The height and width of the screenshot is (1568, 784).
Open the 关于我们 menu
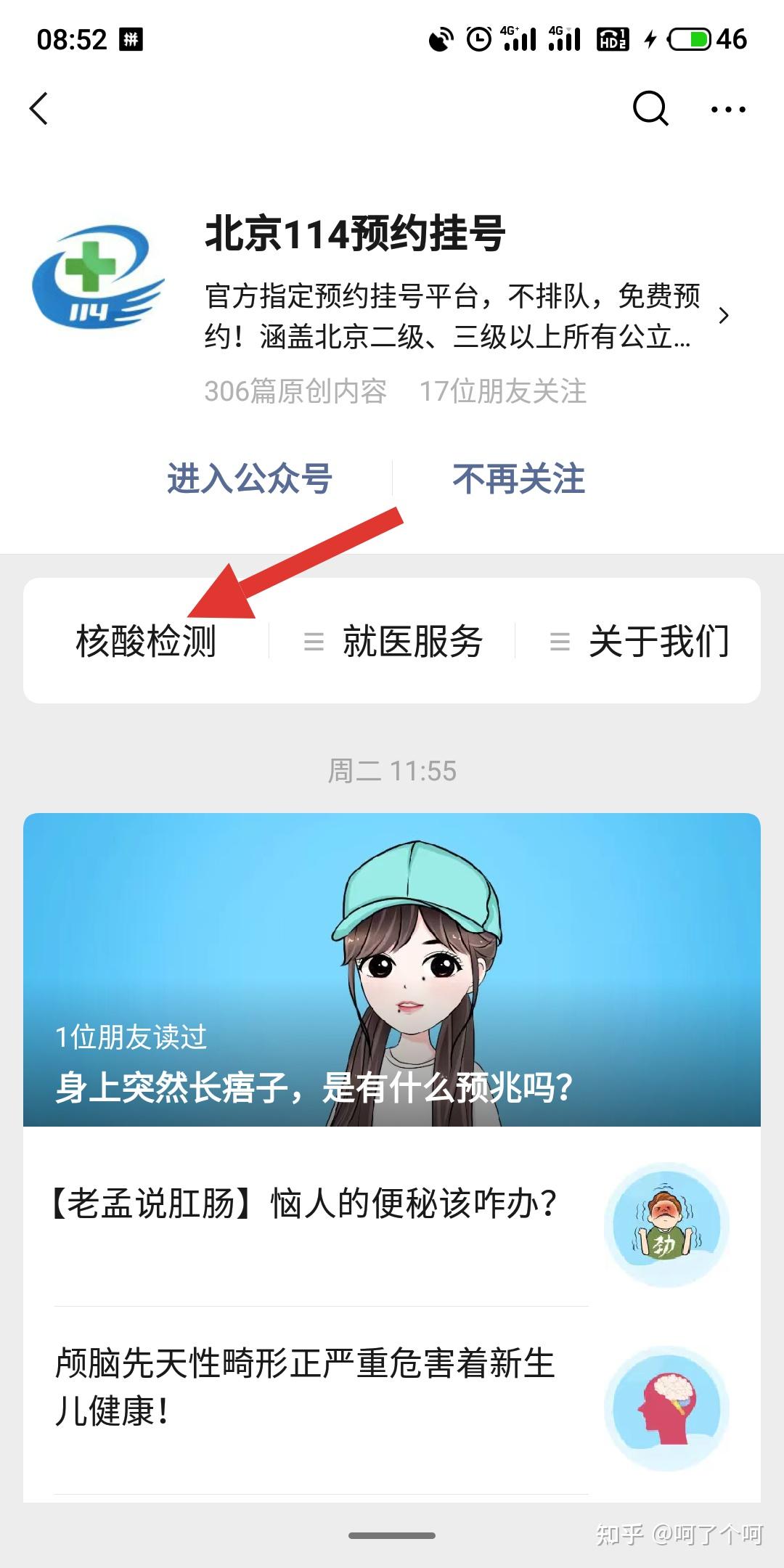click(x=658, y=641)
